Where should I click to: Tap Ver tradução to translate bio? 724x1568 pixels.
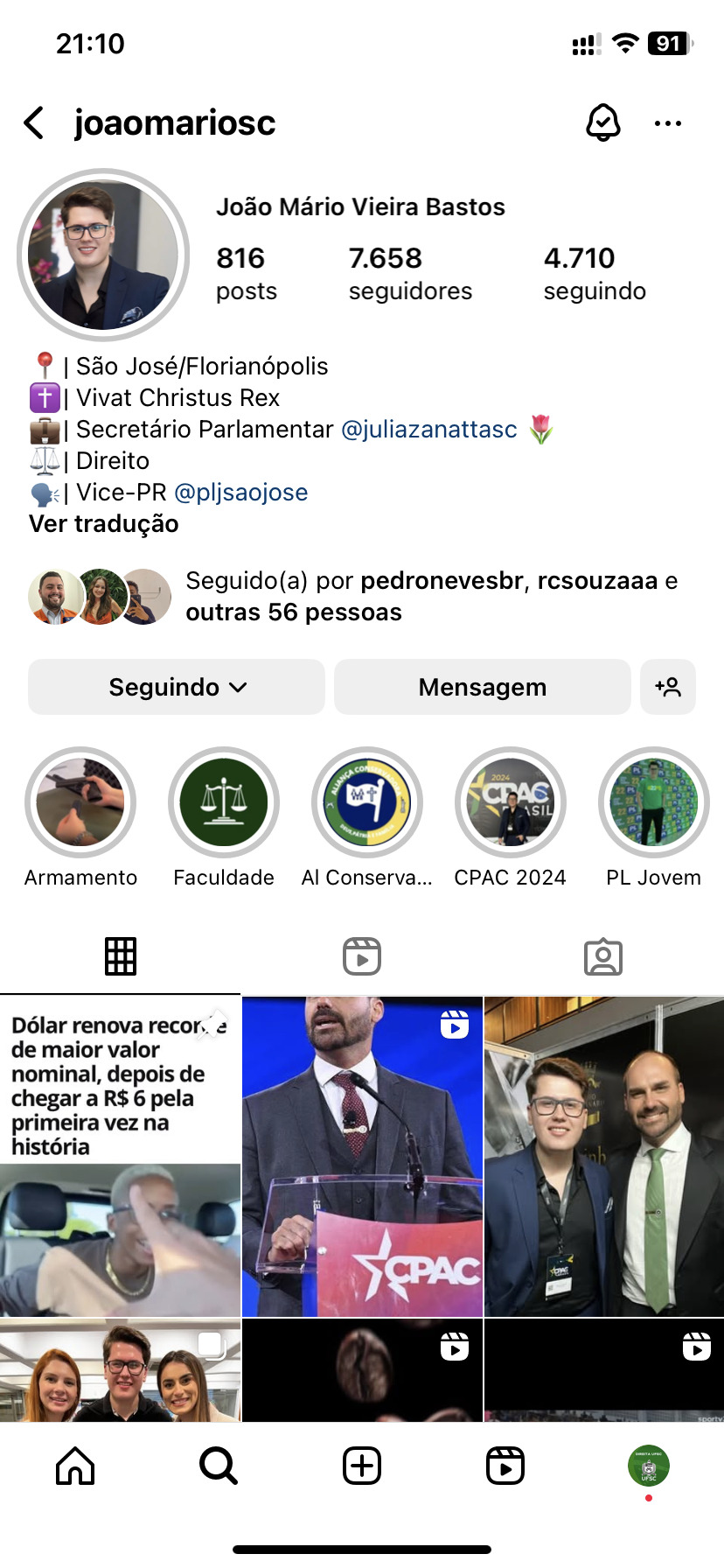104,524
